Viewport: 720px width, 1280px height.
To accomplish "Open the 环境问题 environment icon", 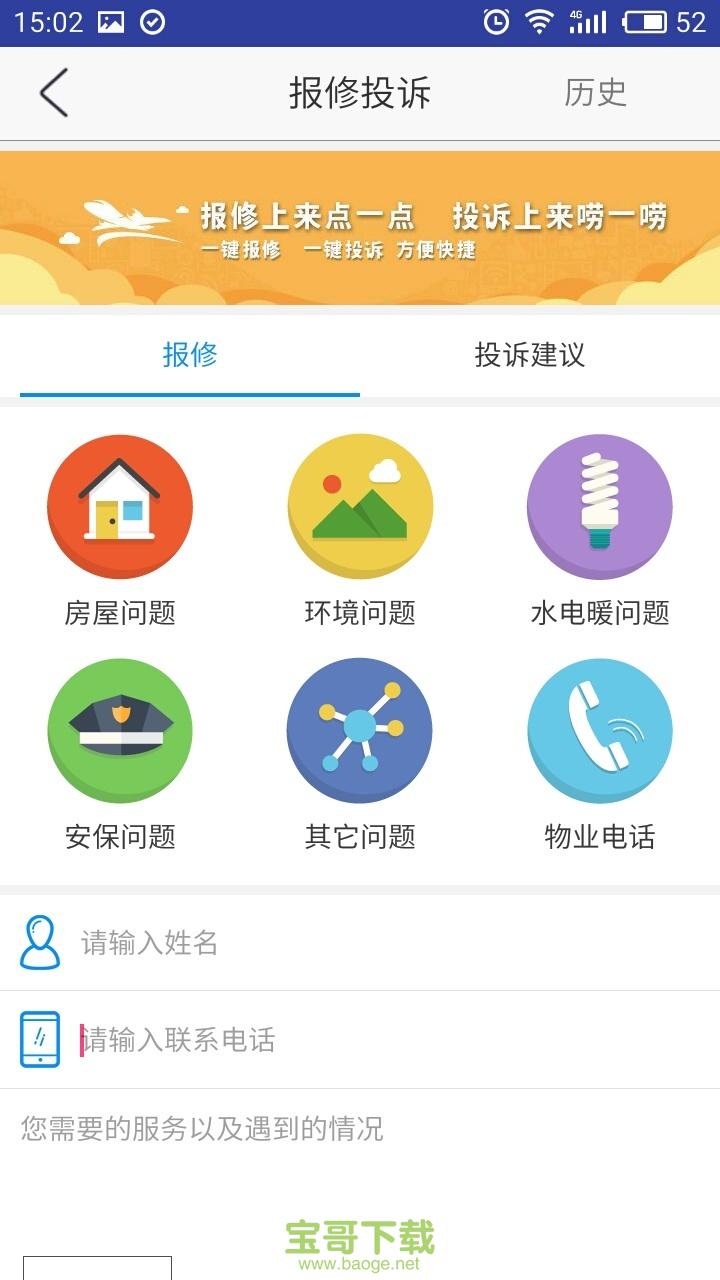I will 359,506.
